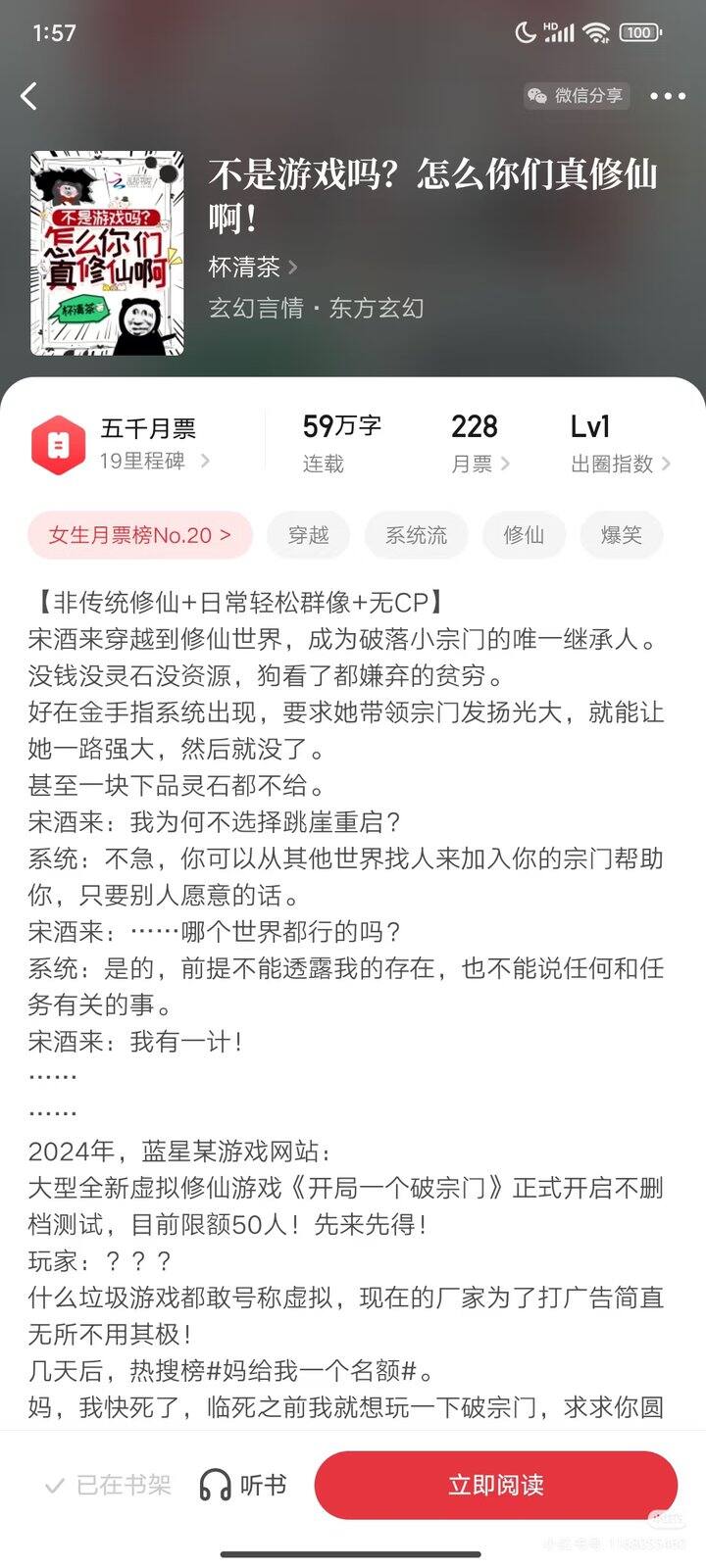706x1568 pixels.
Task: Tap 已在书架 bookshelf status button
Action: pyautogui.click(x=108, y=1486)
